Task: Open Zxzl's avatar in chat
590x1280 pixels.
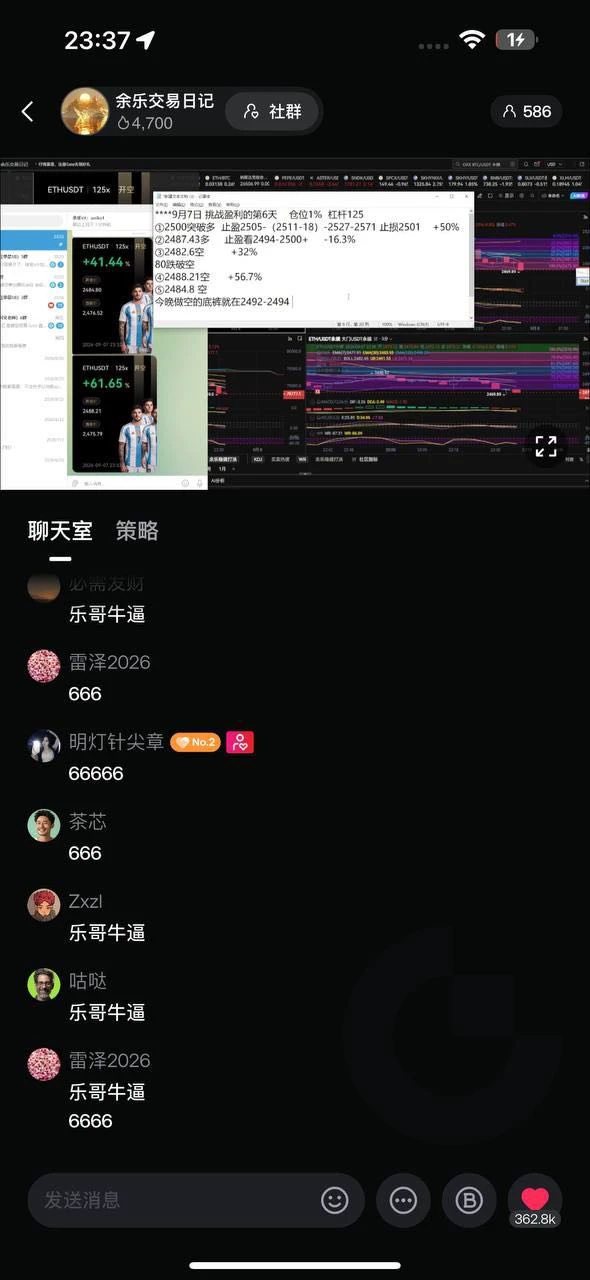Action: 43,904
